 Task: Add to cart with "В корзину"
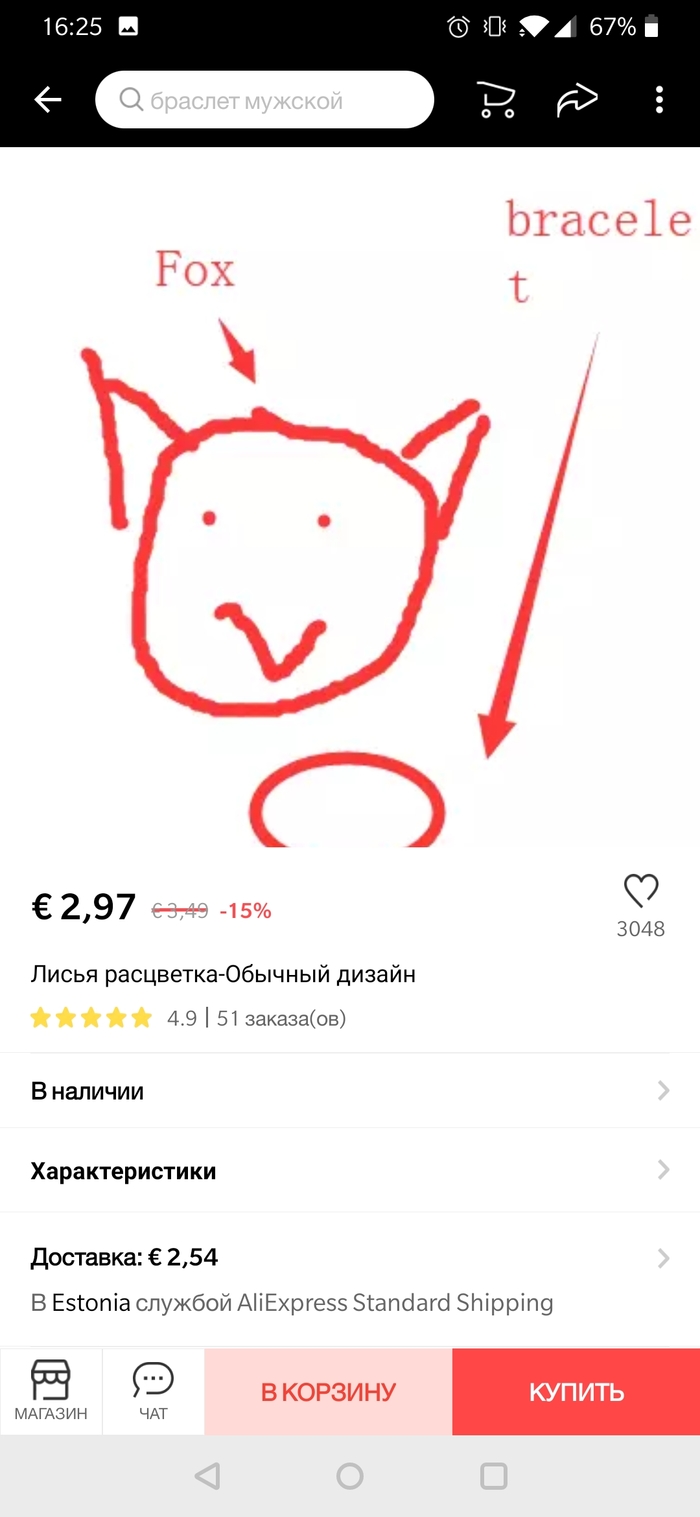[328, 1392]
